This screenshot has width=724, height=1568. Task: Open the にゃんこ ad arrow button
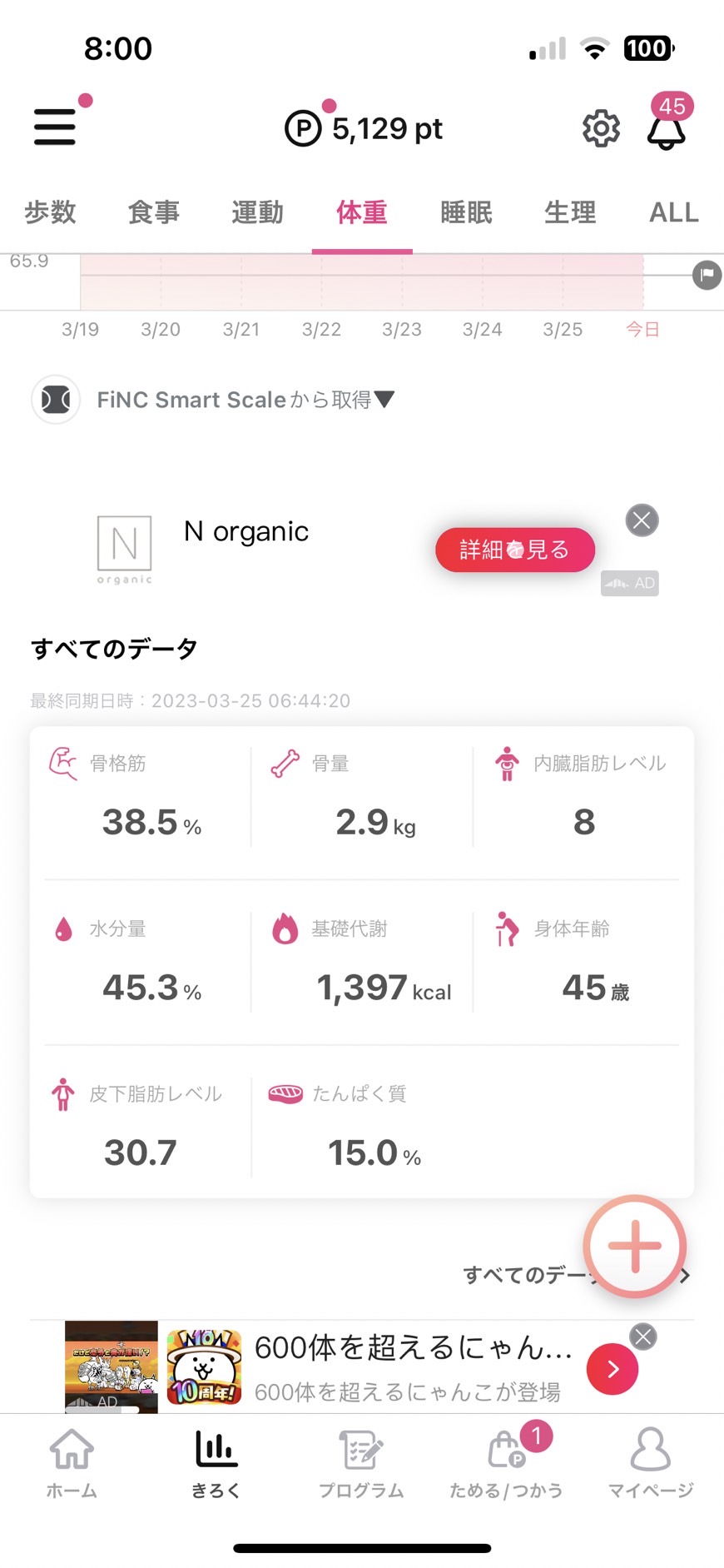pos(612,1369)
